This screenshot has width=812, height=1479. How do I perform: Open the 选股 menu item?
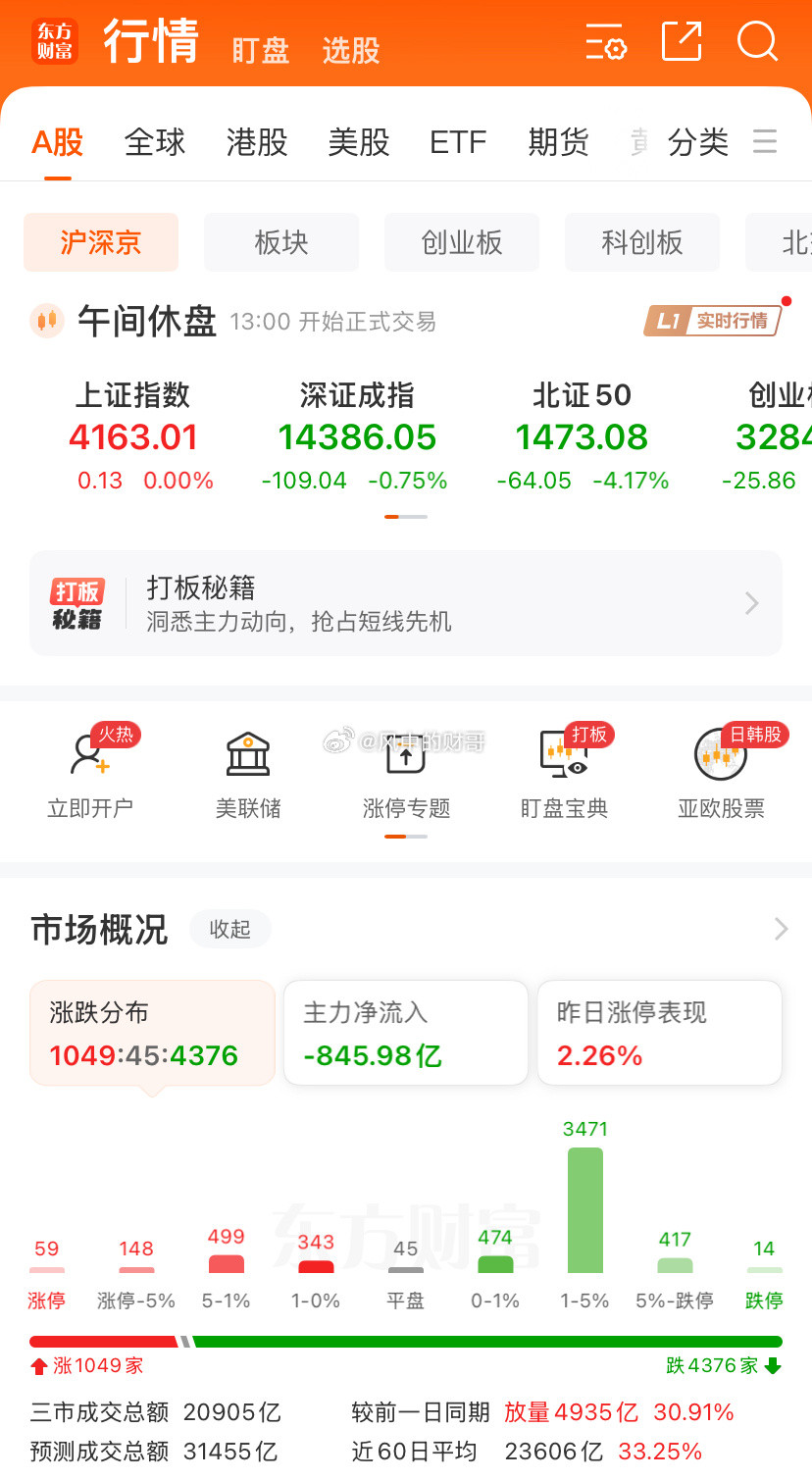click(x=350, y=50)
